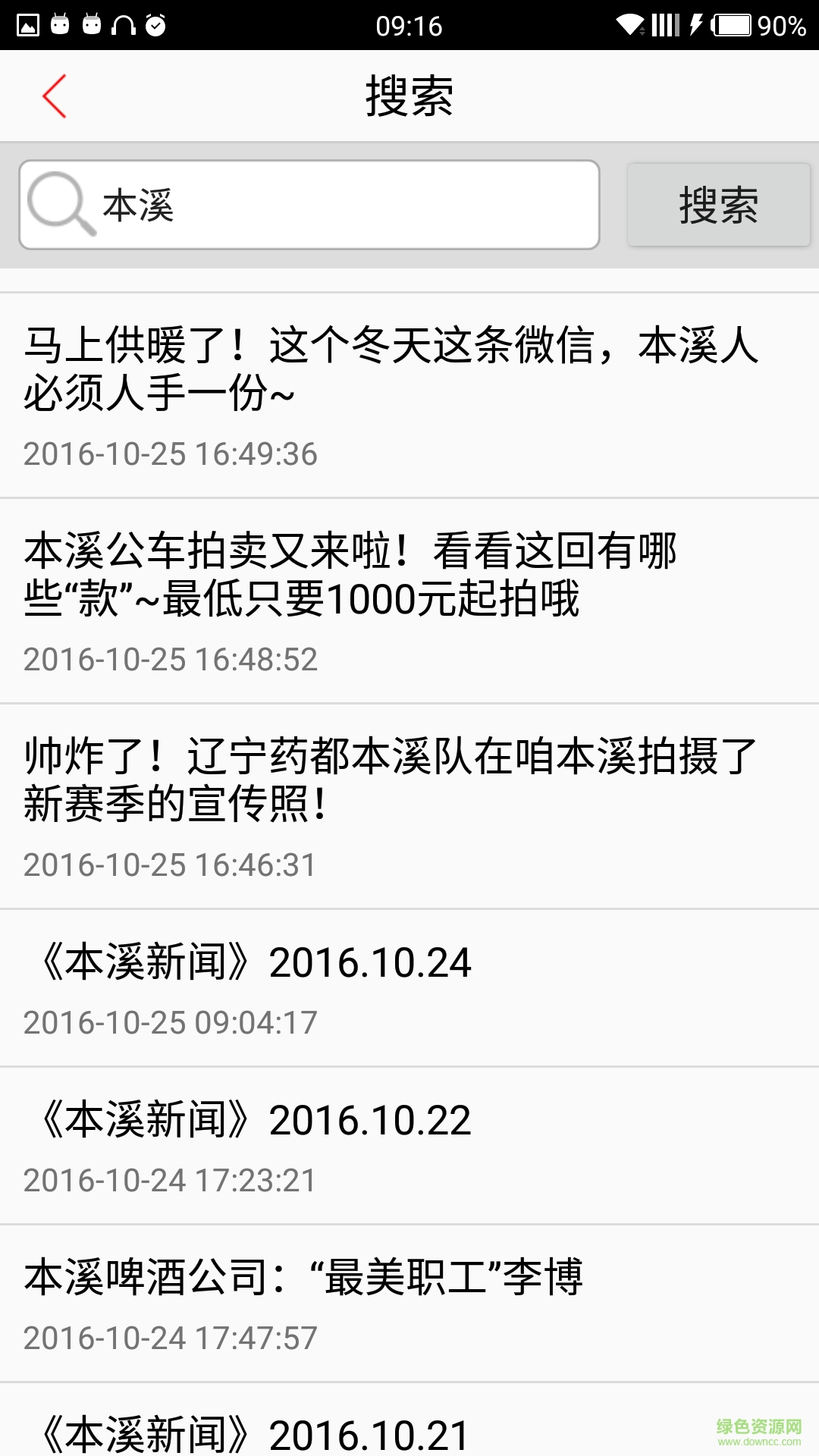Tap the timestamp 2016-10-25 16:49:36
Image resolution: width=819 pixels, height=1456 pixels.
click(171, 455)
